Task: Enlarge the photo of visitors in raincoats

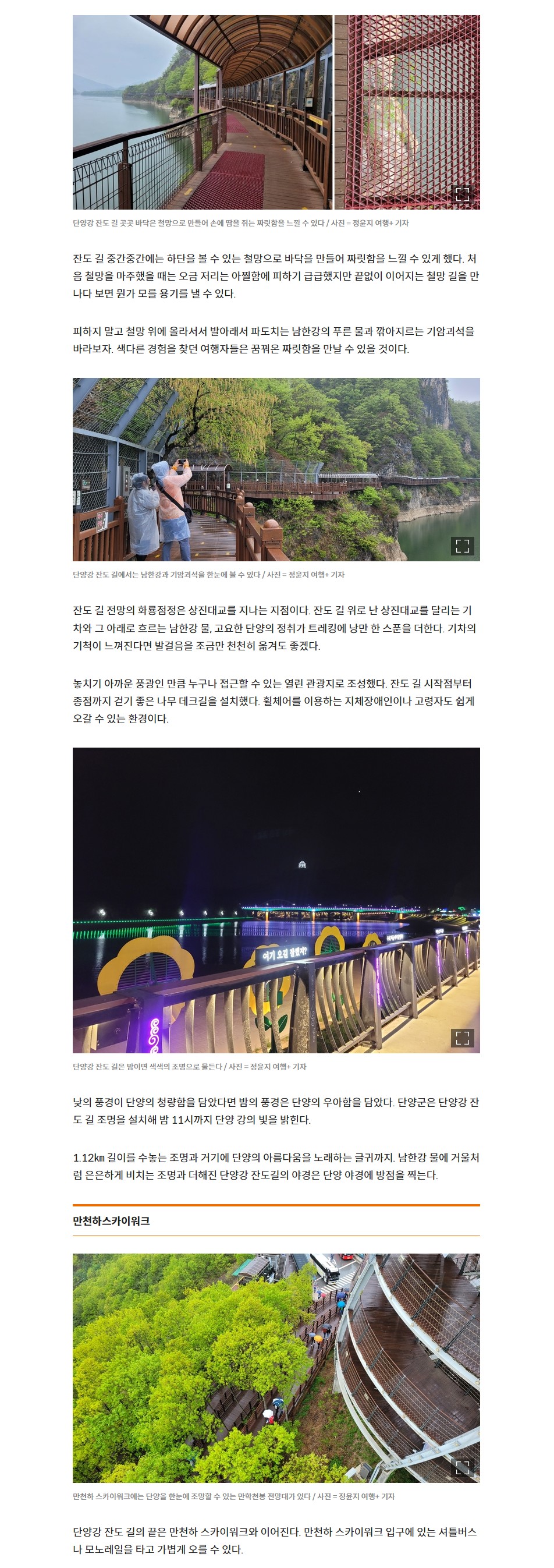Action: point(462,546)
